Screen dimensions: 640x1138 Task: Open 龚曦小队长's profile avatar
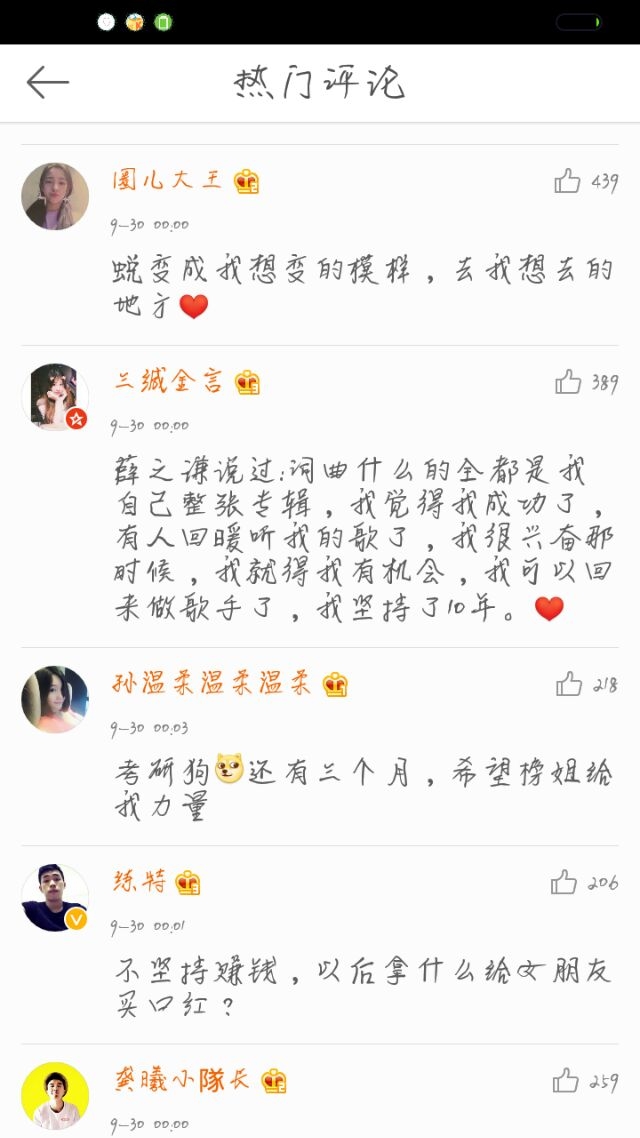[x=55, y=1096]
